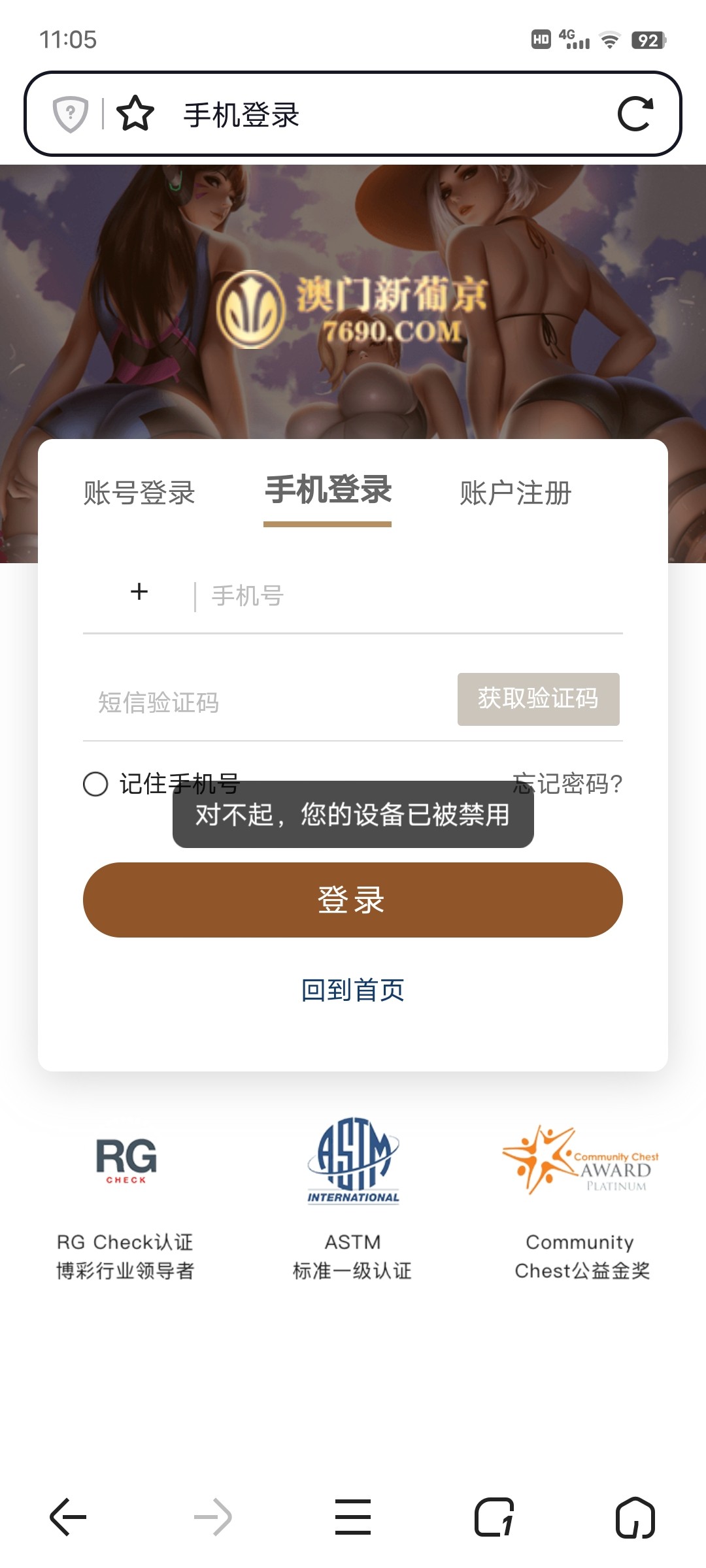This screenshot has height=1568, width=706.
Task: Open the site security shield info
Action: [71, 114]
